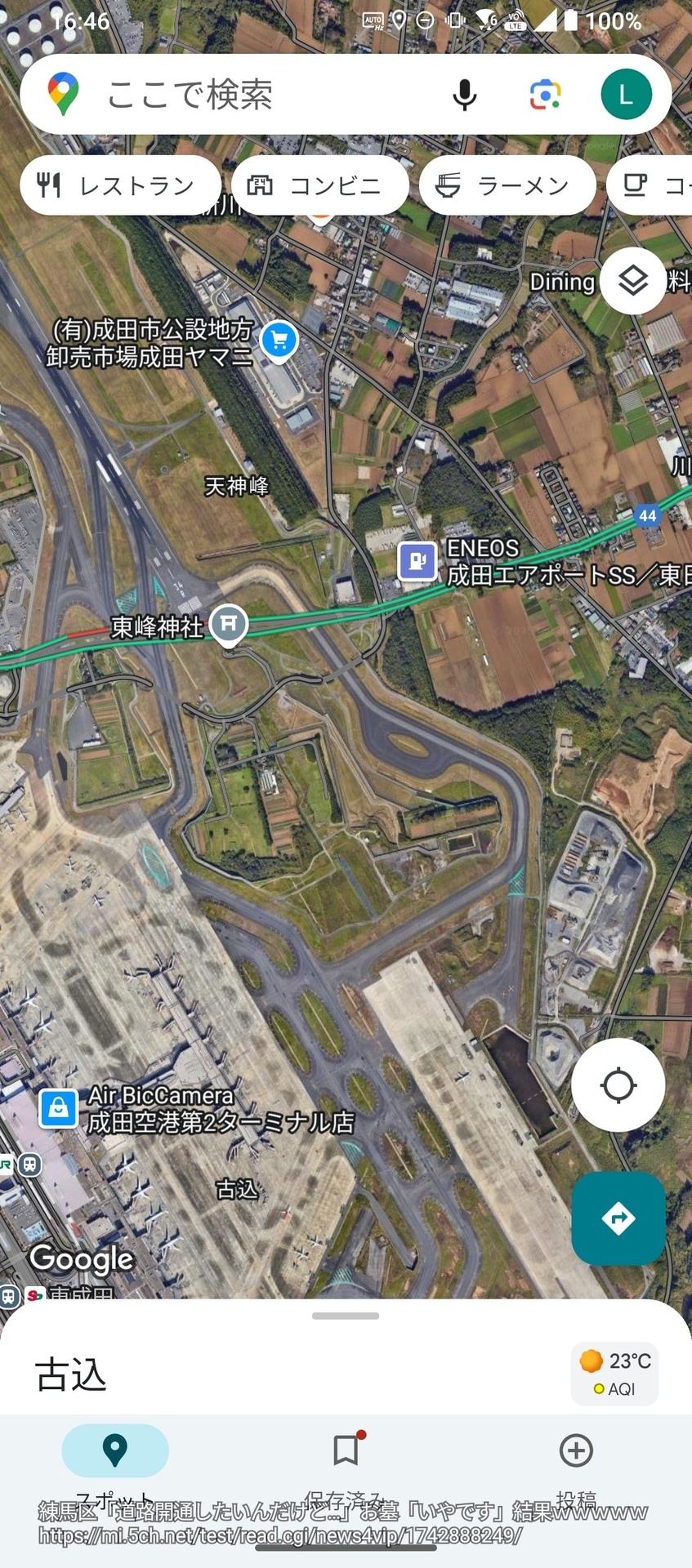Select the レストラン filter chip

pyautogui.click(x=120, y=185)
